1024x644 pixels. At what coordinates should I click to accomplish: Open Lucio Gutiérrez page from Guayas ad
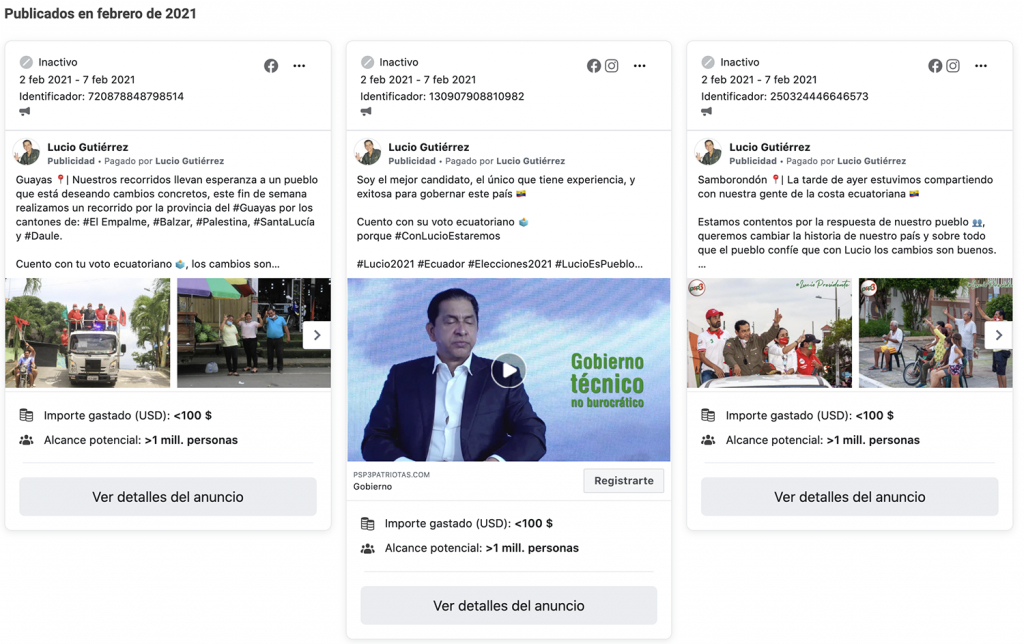click(88, 147)
